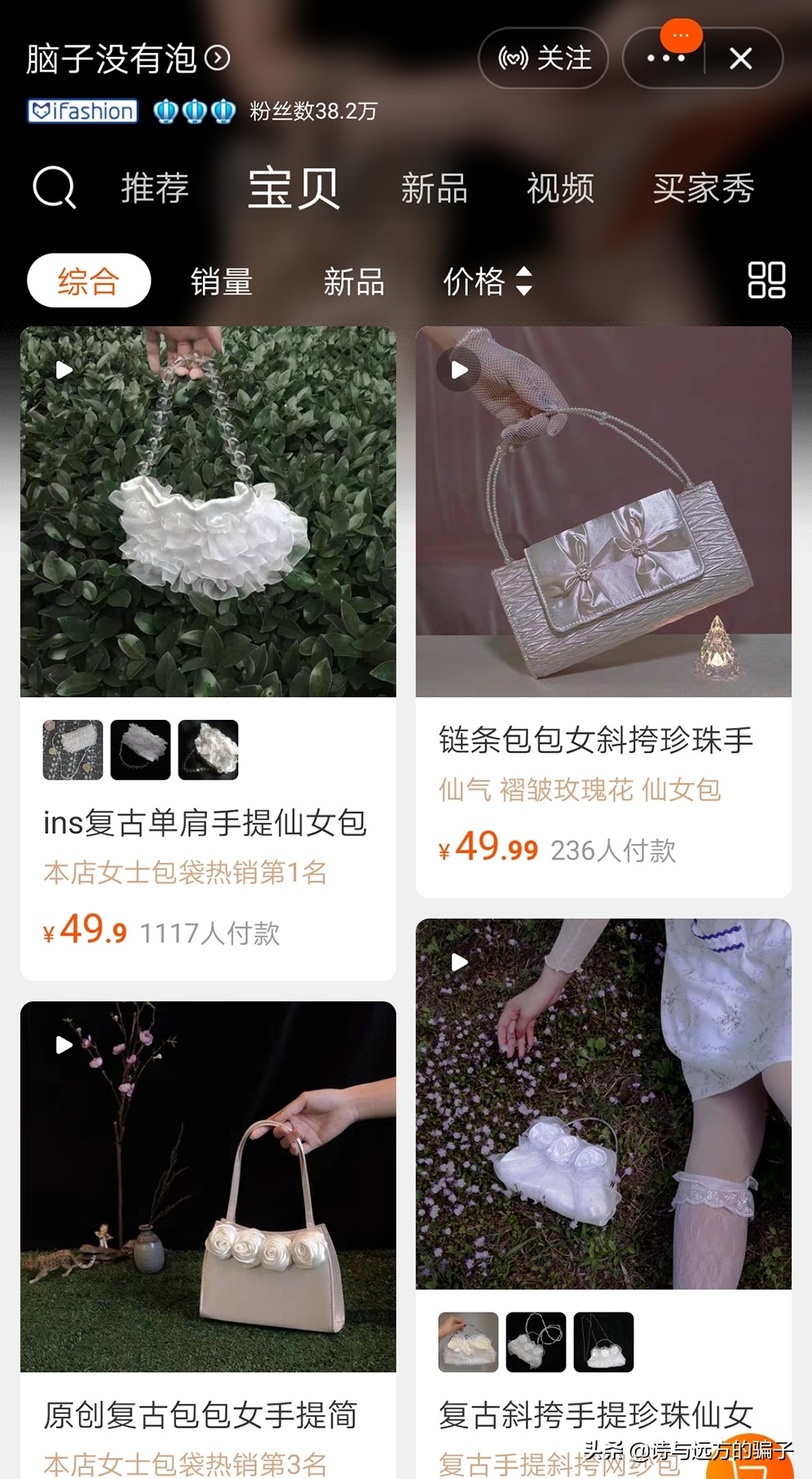This screenshot has height=1479, width=812.
Task: Switch to grid layout view icon
Action: point(765,280)
